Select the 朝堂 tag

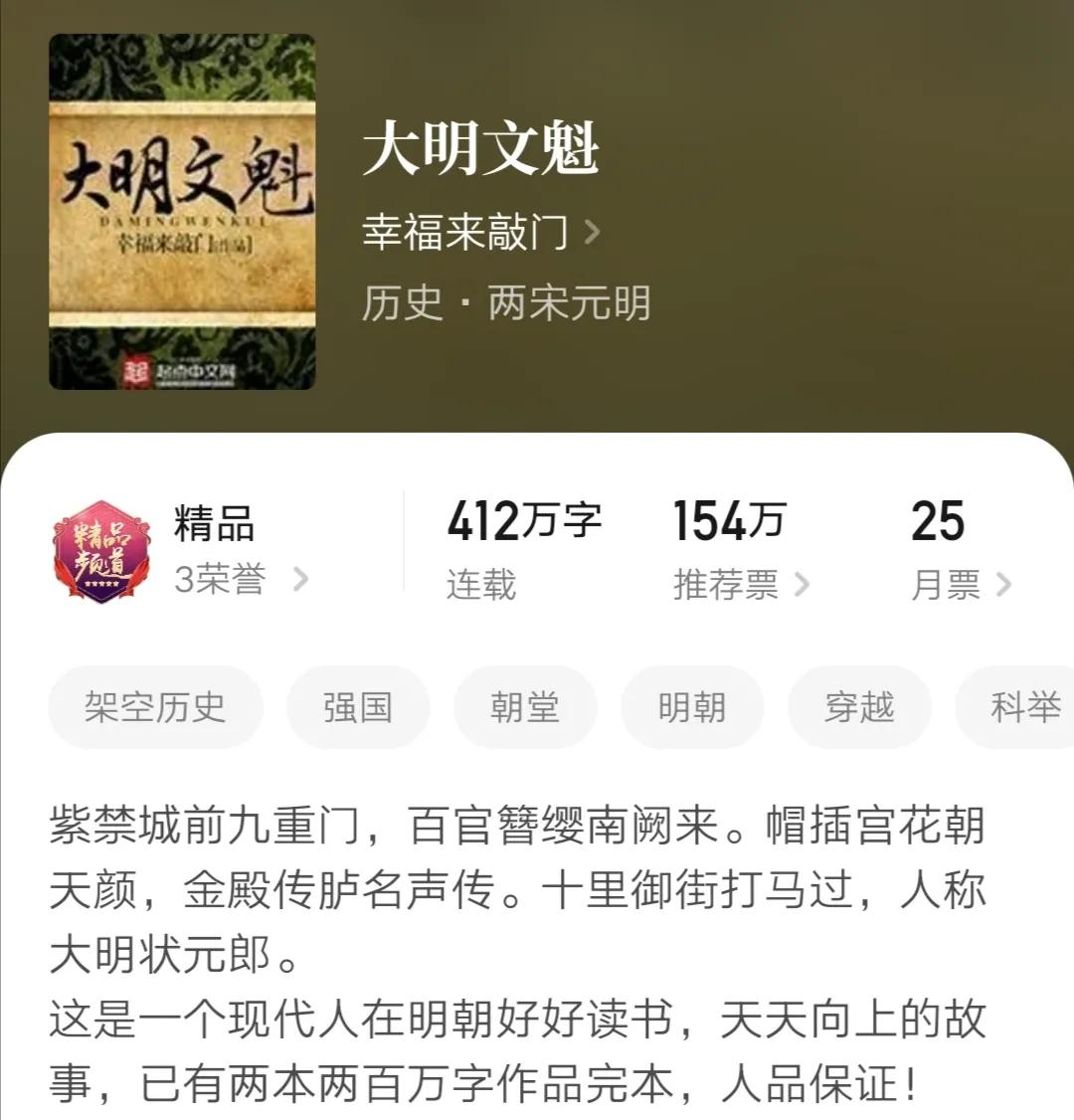pyautogui.click(x=525, y=706)
